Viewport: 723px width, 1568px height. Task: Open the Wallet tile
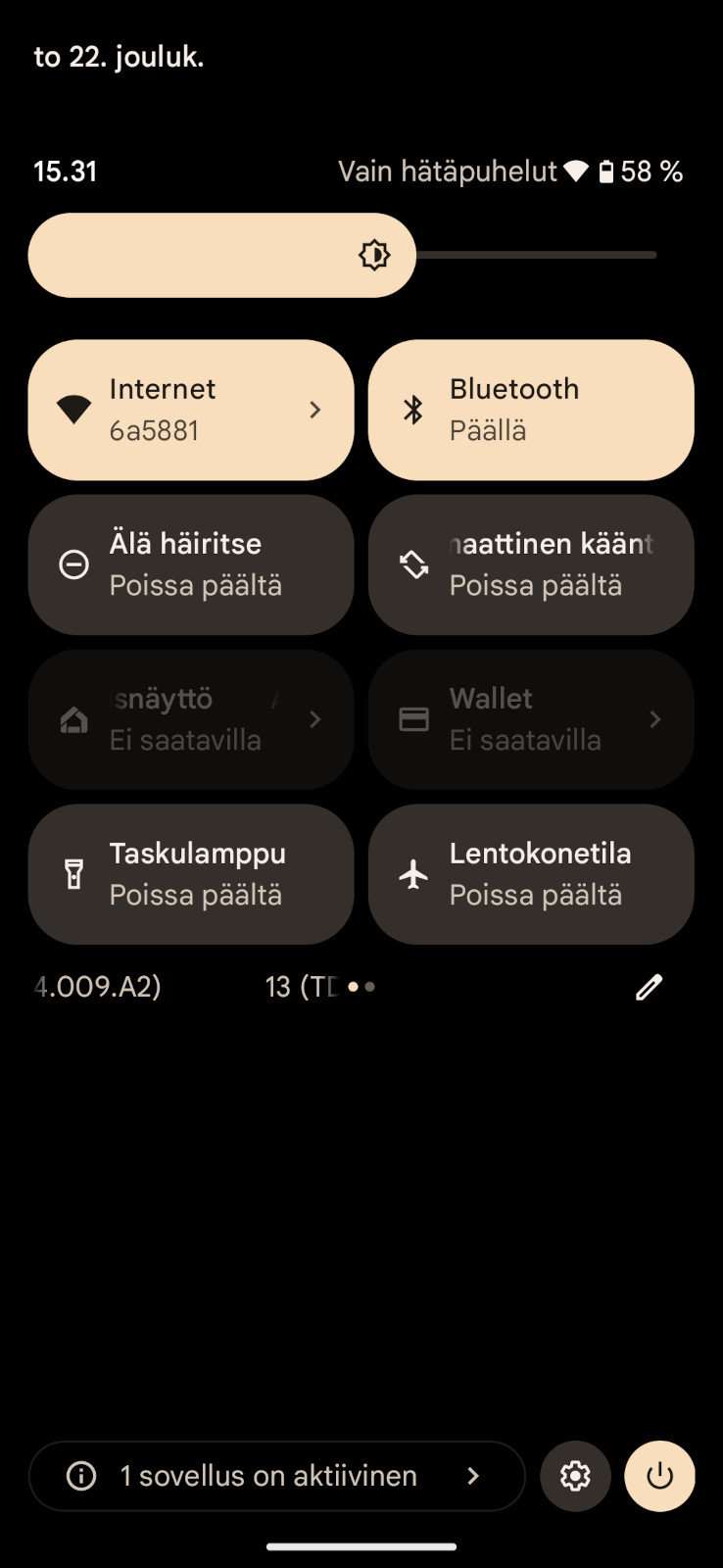[531, 719]
